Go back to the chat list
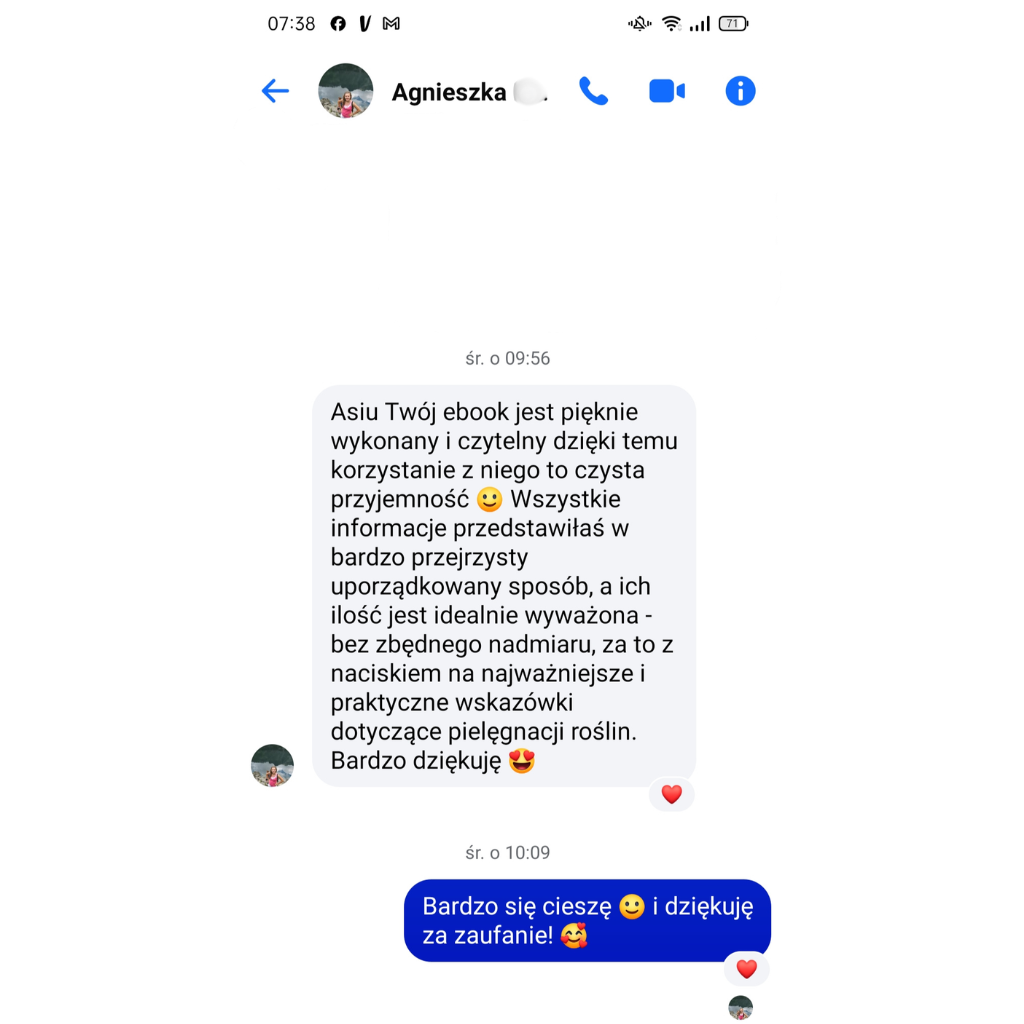 (x=275, y=92)
